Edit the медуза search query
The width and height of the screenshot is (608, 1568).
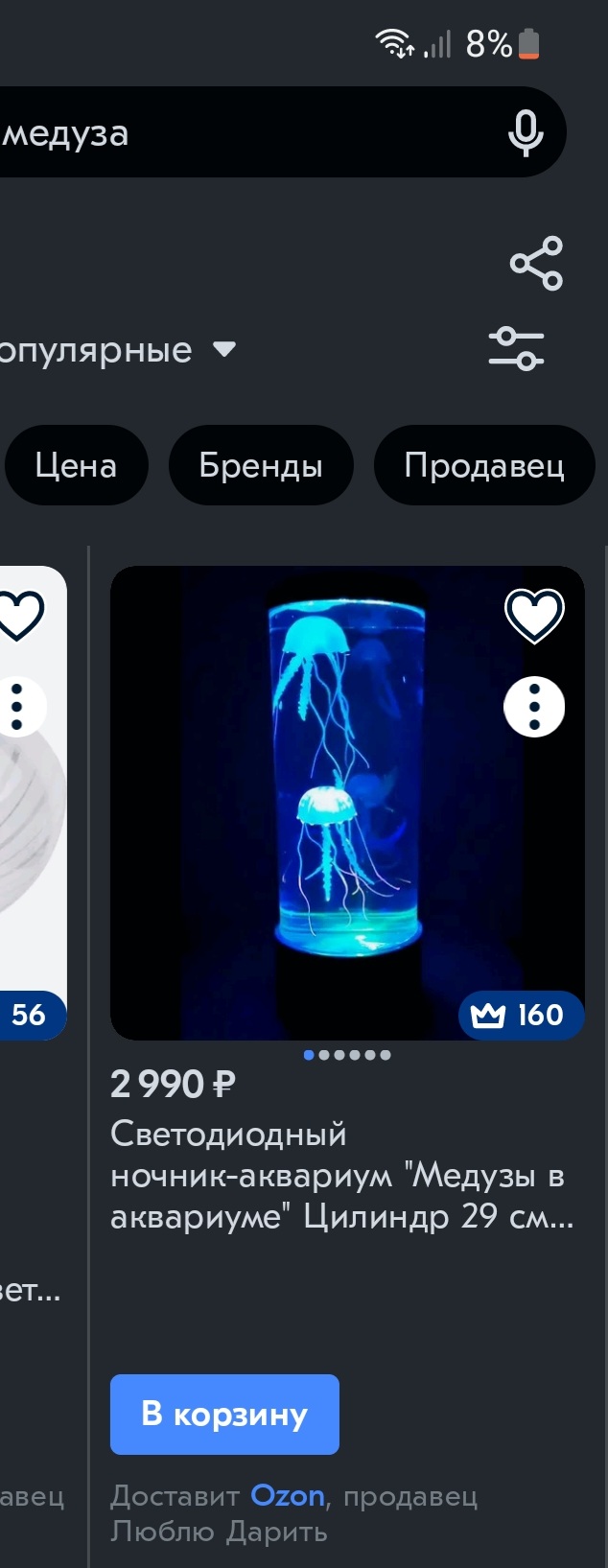pyautogui.click(x=240, y=132)
